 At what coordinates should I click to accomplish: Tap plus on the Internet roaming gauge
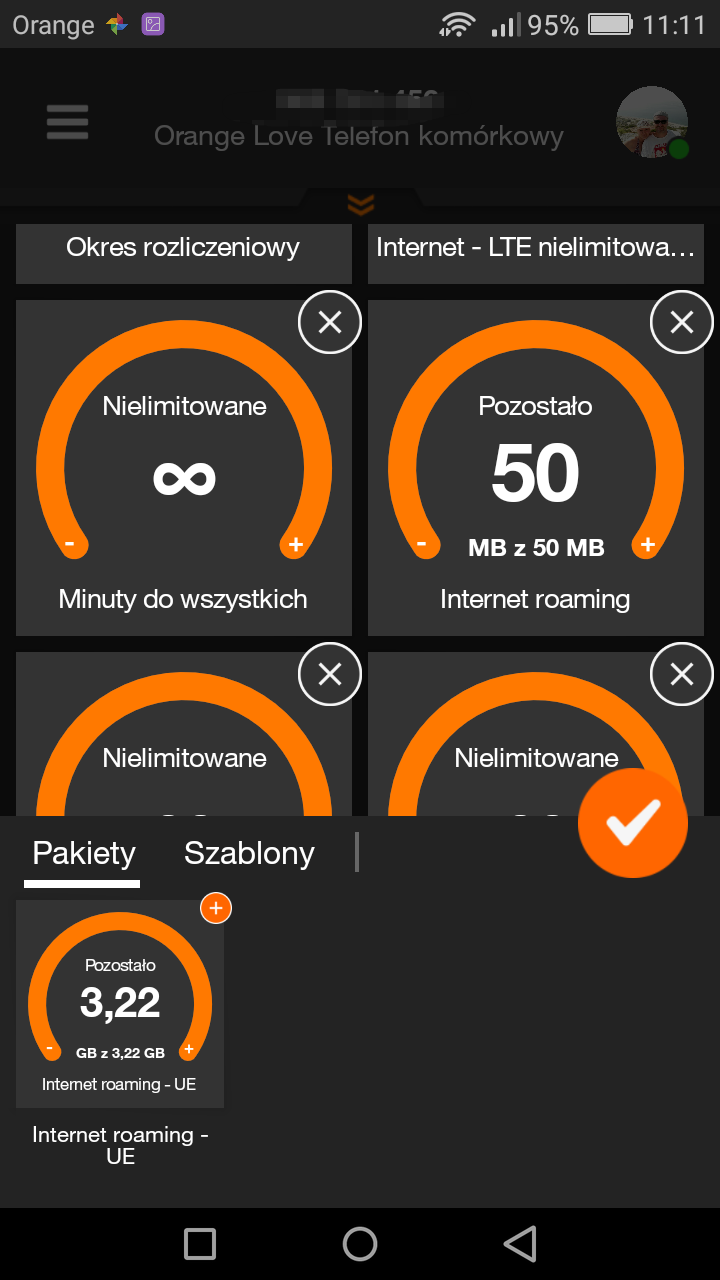647,545
